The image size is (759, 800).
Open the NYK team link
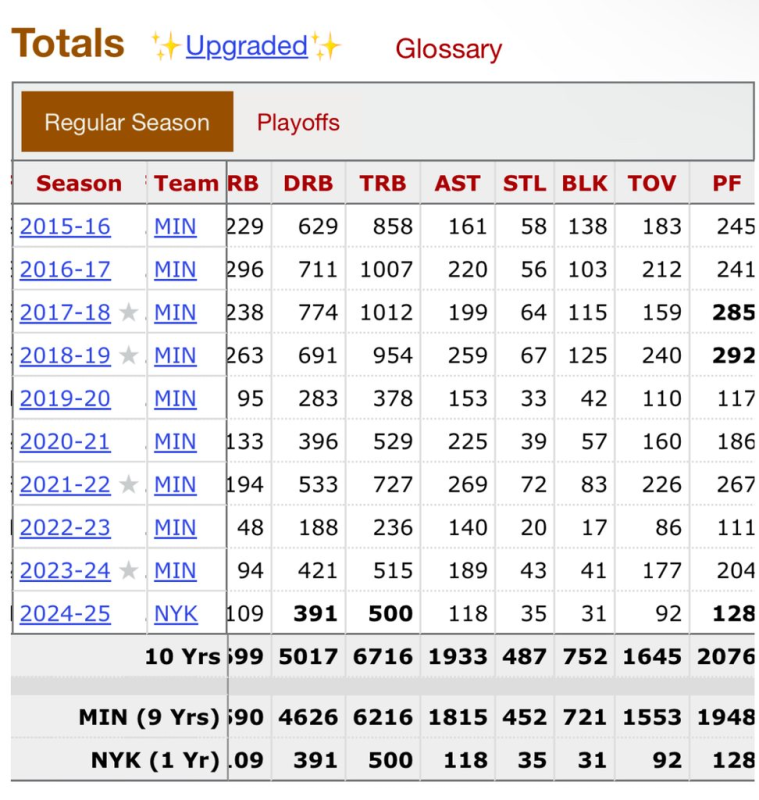tap(176, 614)
